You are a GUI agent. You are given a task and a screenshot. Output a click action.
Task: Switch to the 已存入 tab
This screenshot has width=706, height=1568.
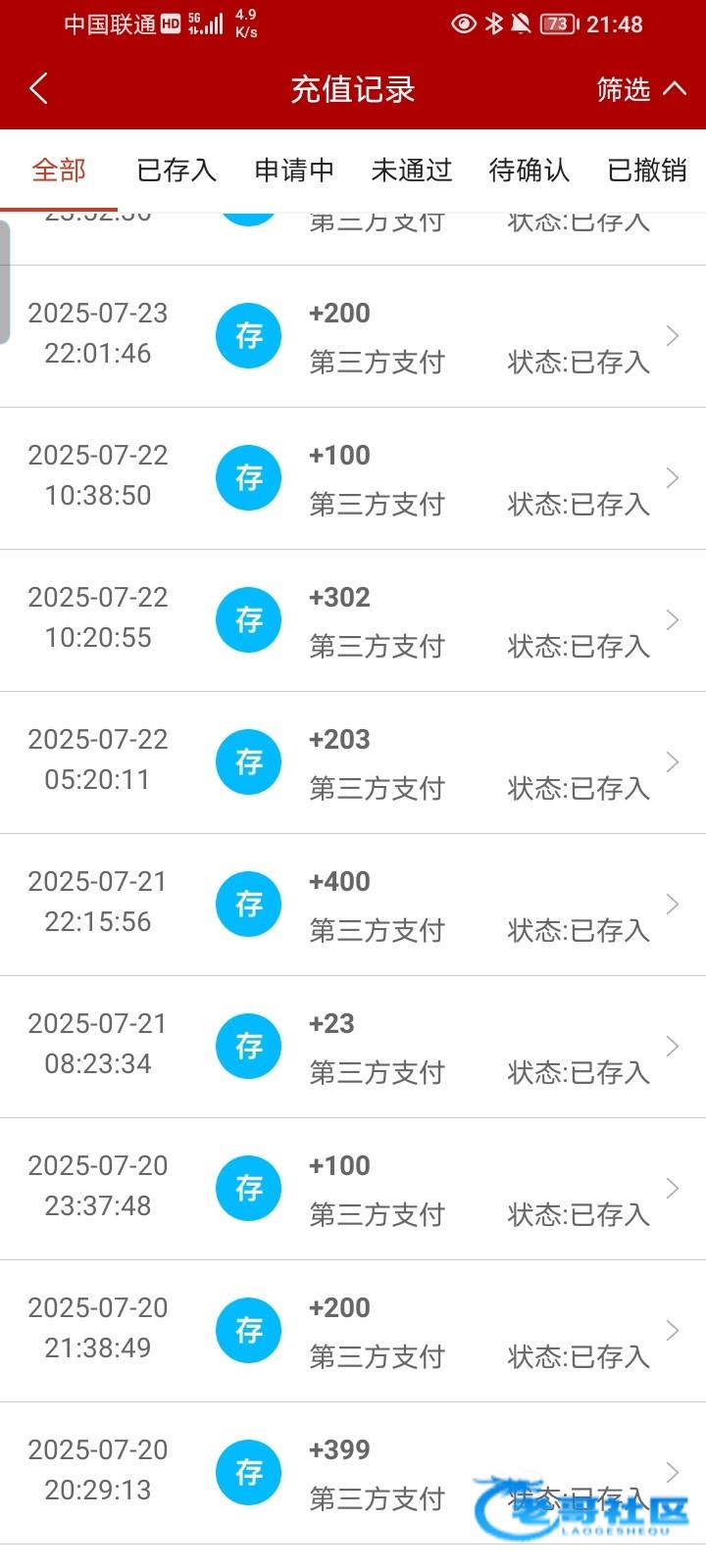click(176, 171)
